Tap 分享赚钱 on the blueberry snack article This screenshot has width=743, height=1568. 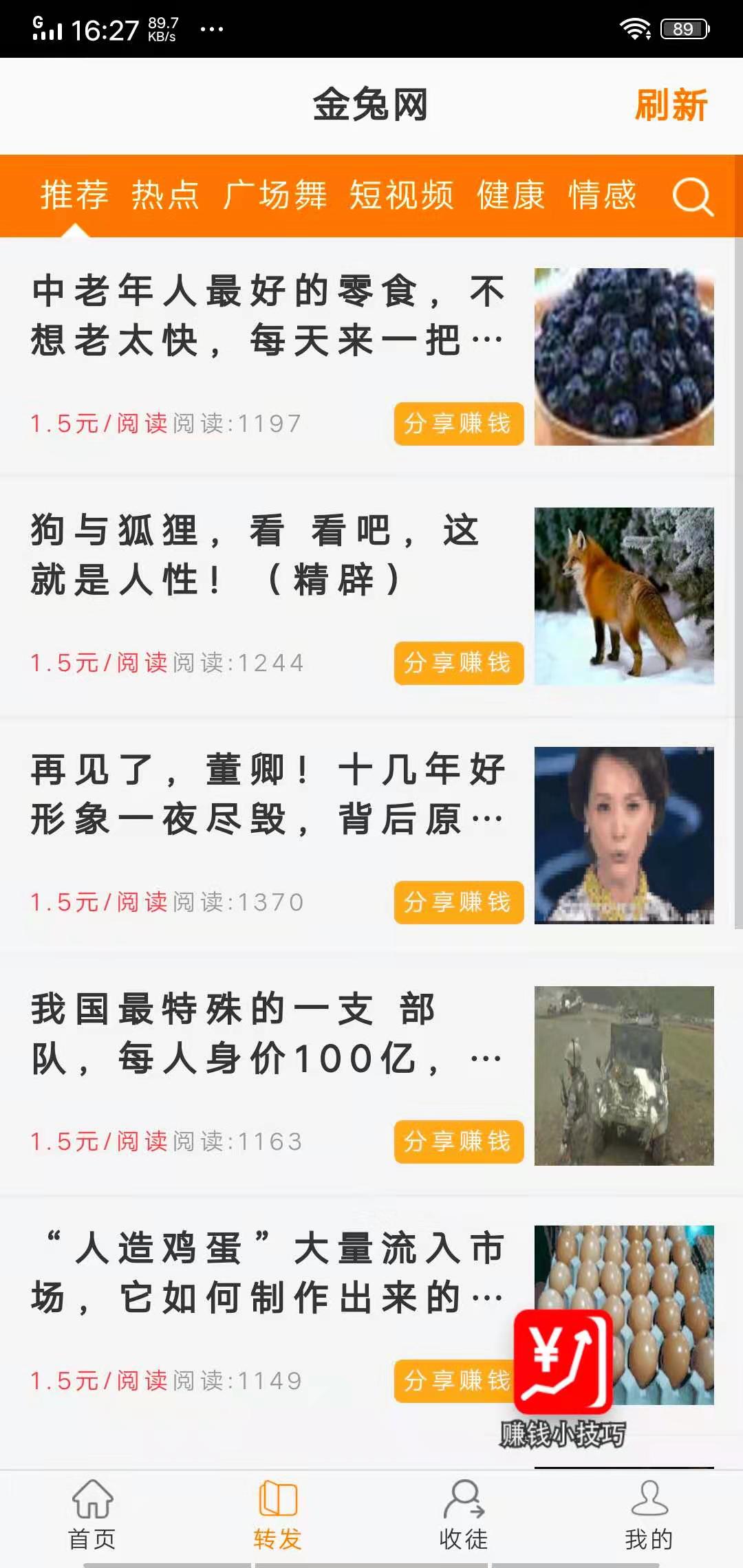tap(458, 424)
